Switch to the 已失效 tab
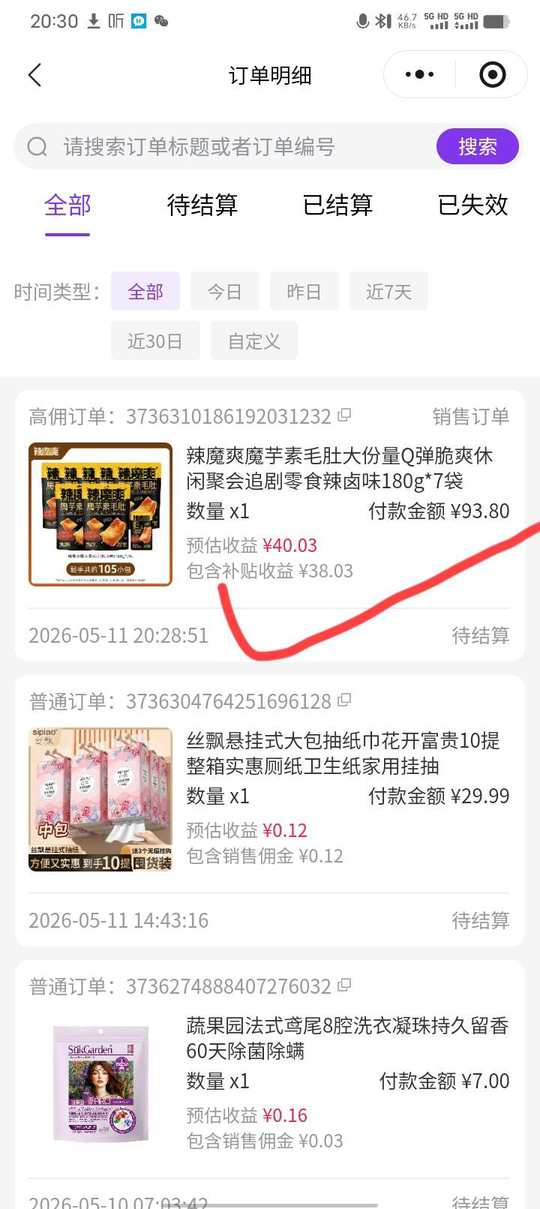Screen dimensions: 540x1209 coord(473,205)
